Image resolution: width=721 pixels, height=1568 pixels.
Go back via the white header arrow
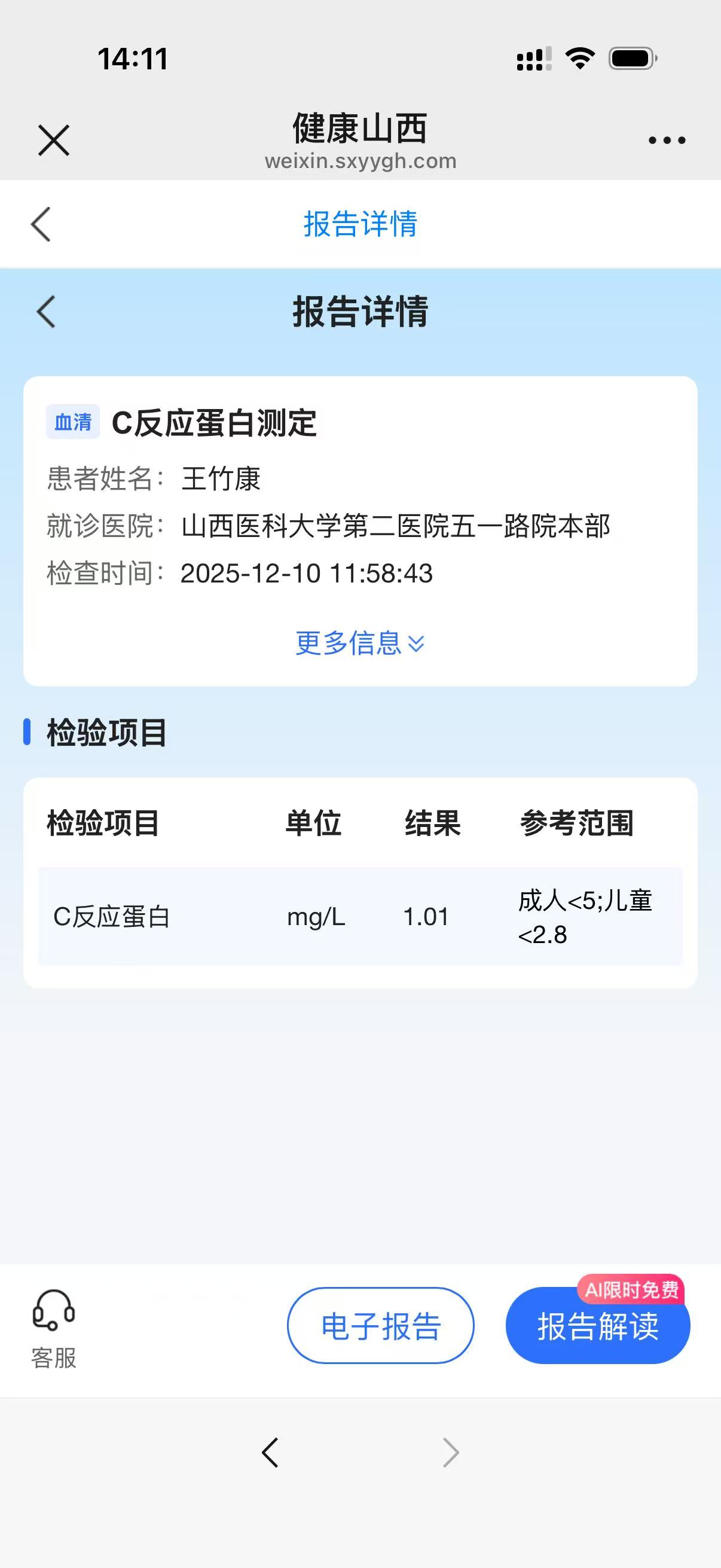click(x=41, y=224)
